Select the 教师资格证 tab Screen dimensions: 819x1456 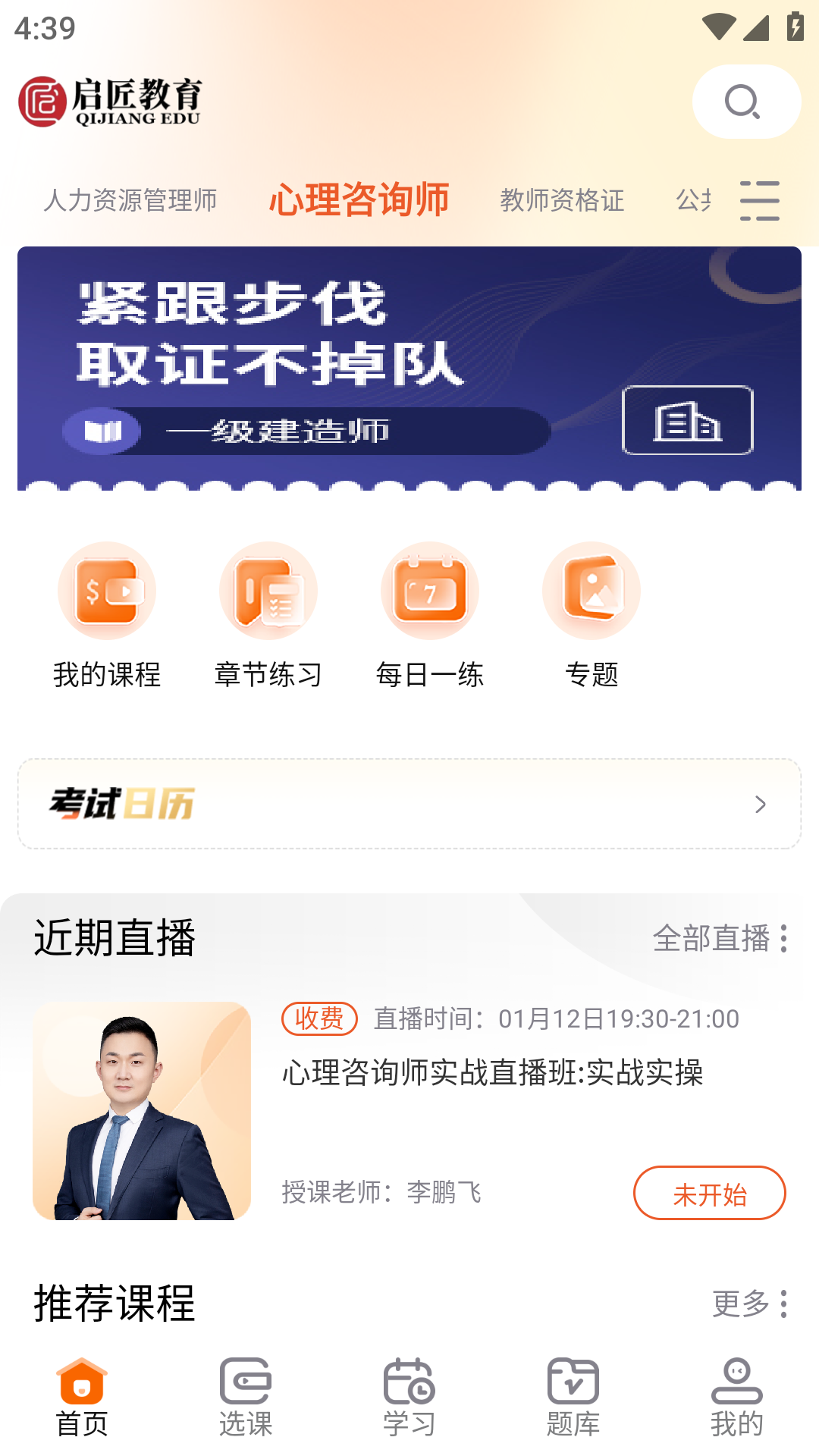(561, 200)
